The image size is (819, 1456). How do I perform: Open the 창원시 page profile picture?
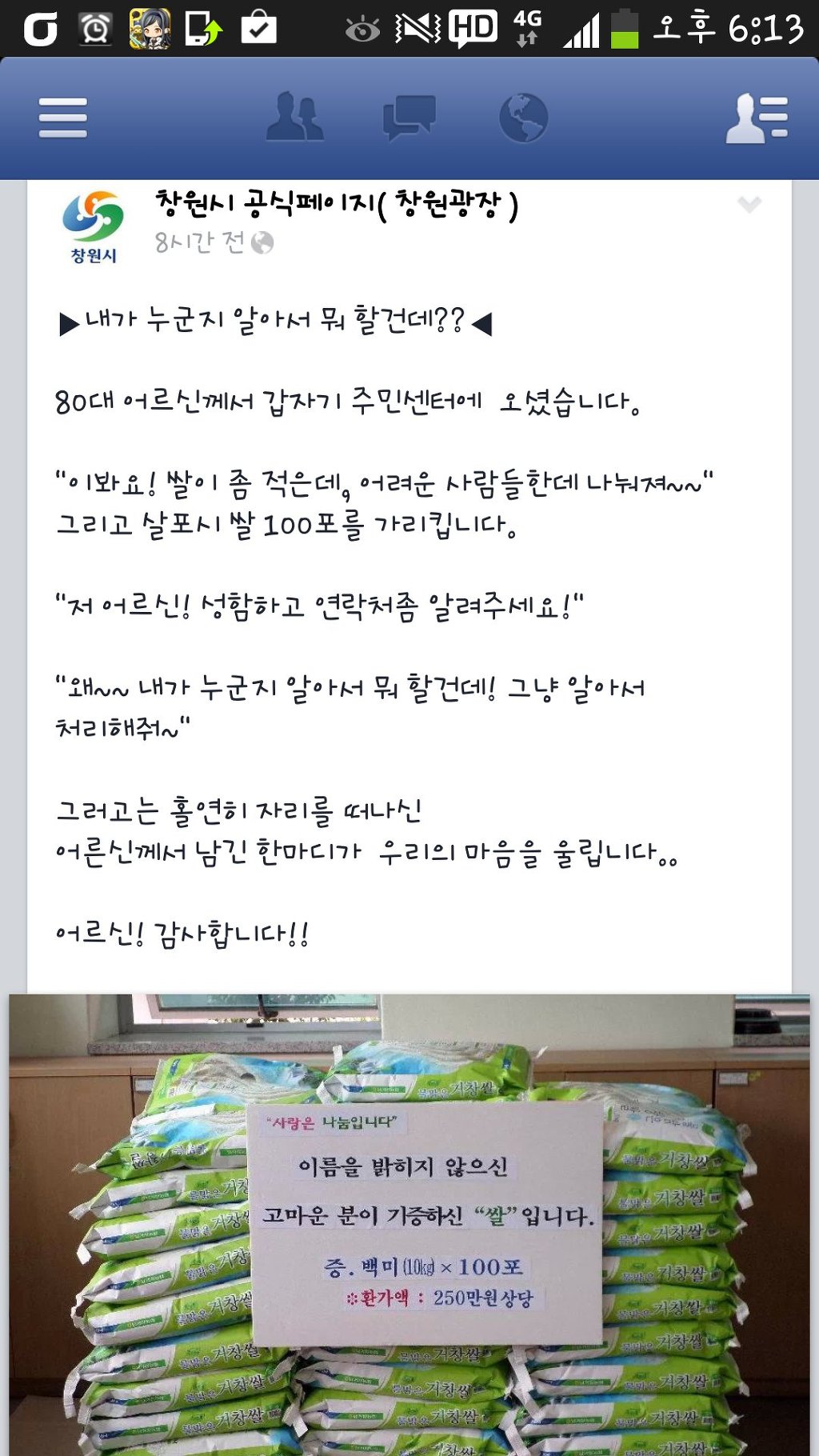click(94, 227)
